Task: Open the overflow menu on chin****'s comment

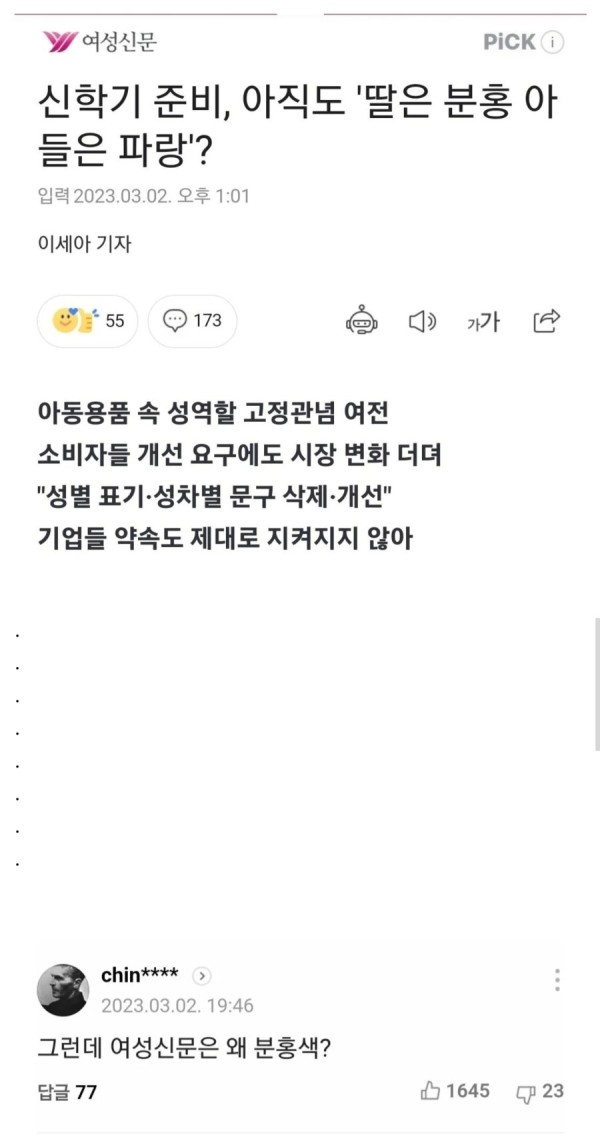Action: [x=557, y=979]
